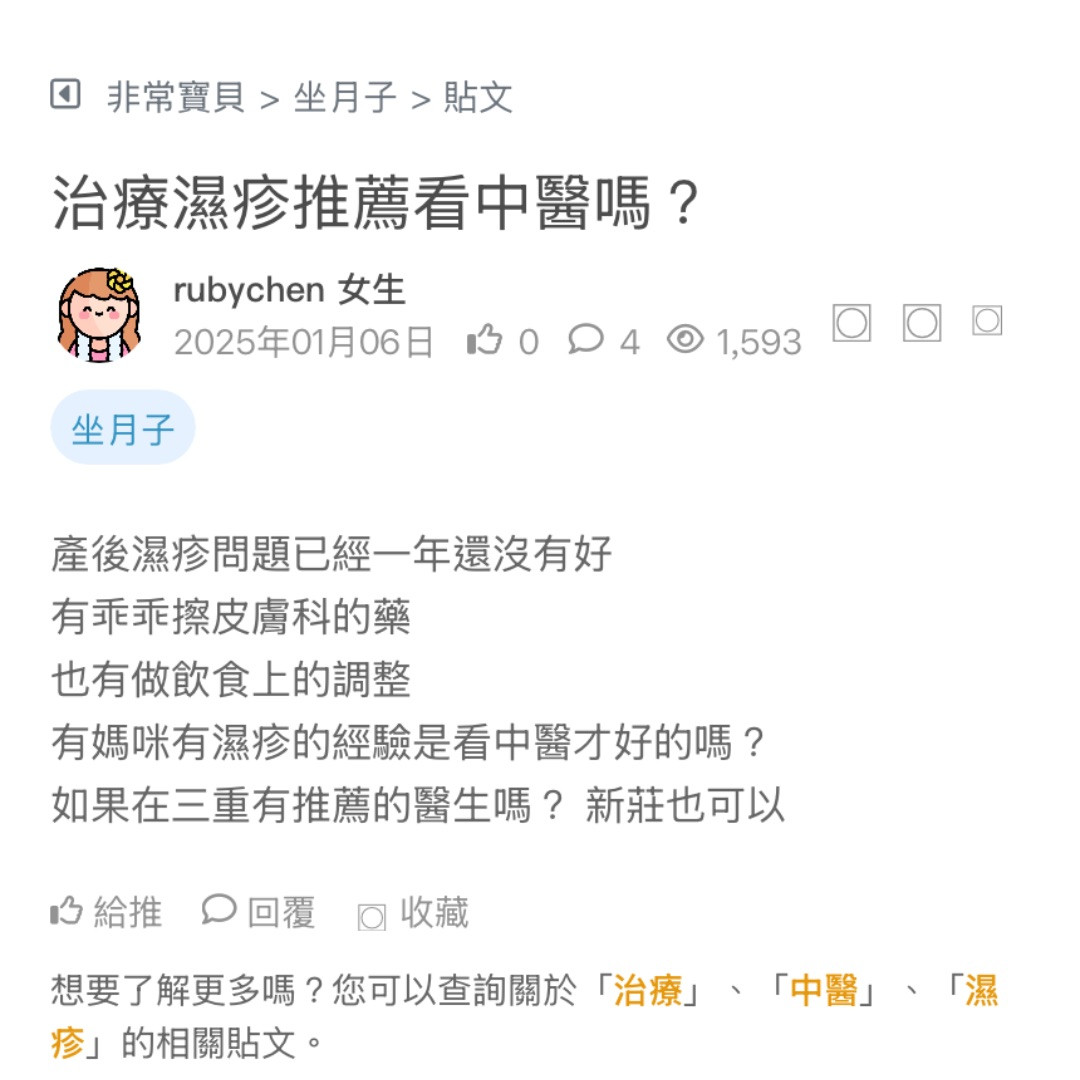Reply to the post with 回覆
Image resolution: width=1080 pixels, height=1080 pixels.
259,912
